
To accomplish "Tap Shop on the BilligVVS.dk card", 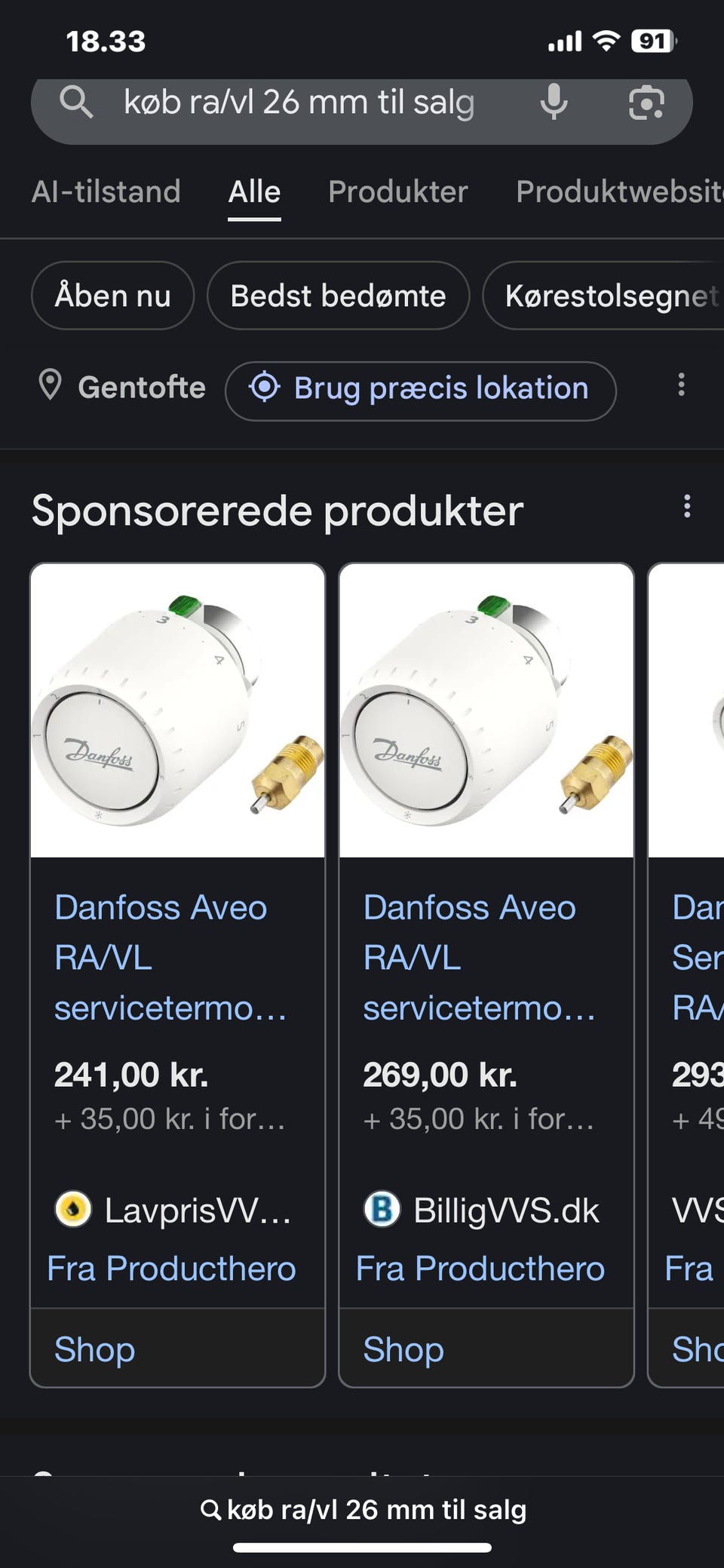I will coord(403,1349).
